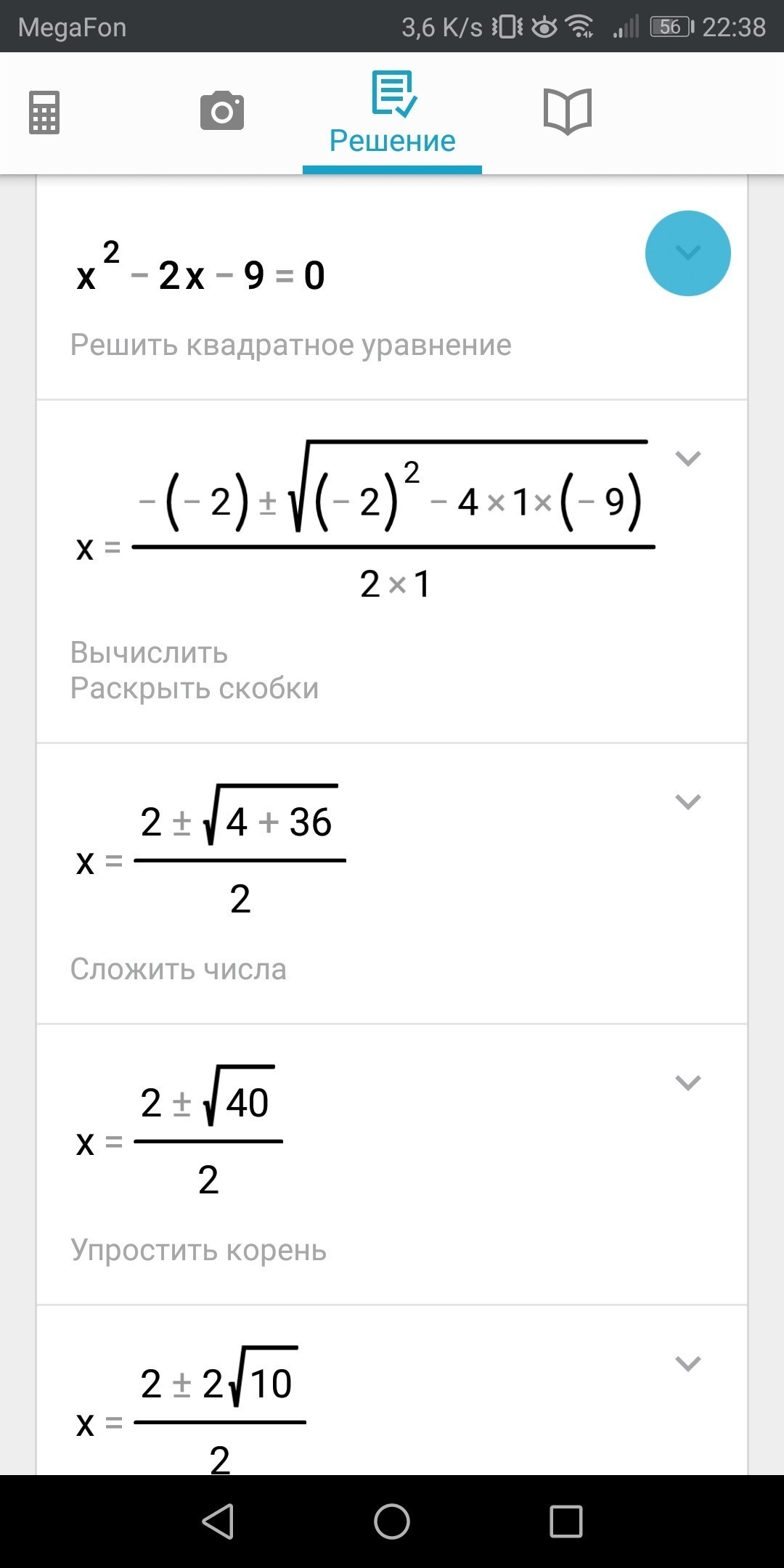Expand the step with 2√10
This screenshot has width=784, height=1568.
pyautogui.click(x=687, y=1363)
